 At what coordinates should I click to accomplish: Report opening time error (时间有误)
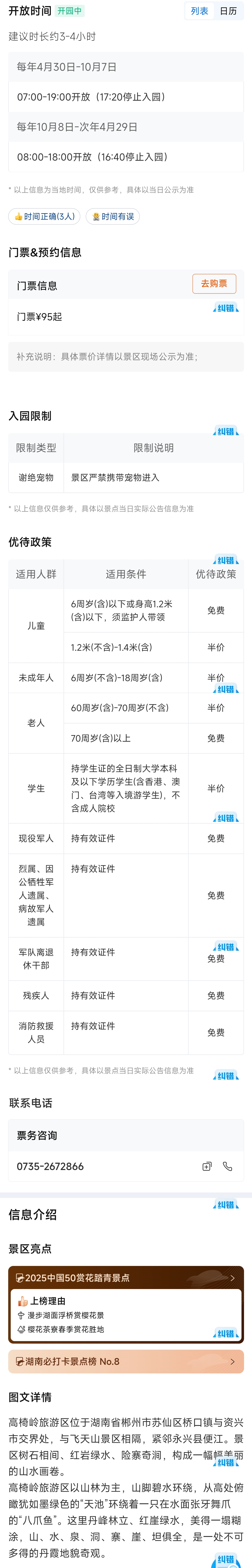point(113,216)
